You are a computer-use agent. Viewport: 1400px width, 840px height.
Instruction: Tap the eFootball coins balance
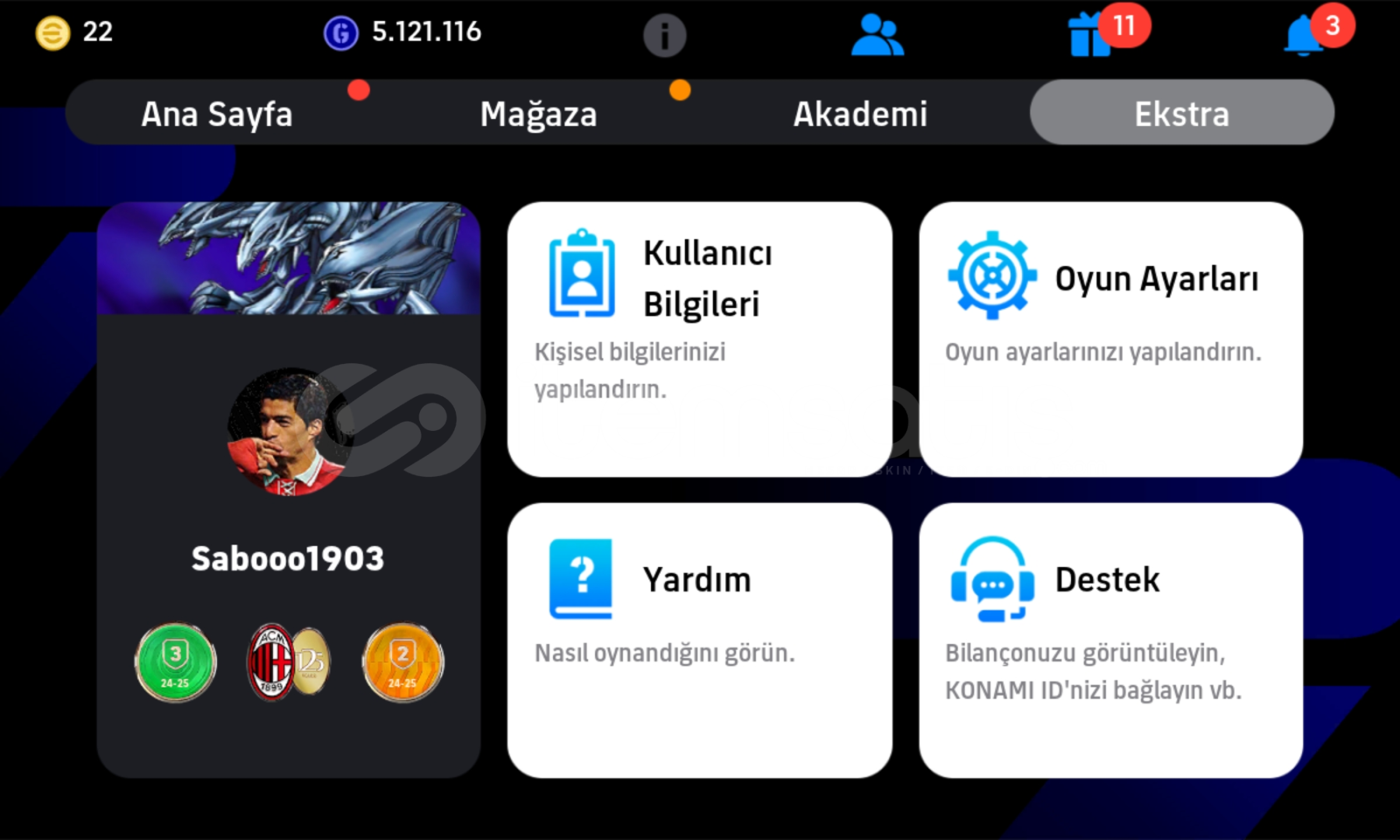pyautogui.click(x=75, y=33)
